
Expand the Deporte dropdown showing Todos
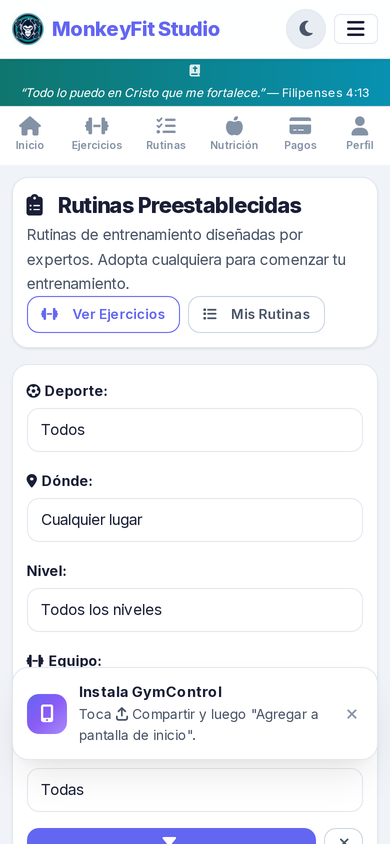tap(195, 430)
